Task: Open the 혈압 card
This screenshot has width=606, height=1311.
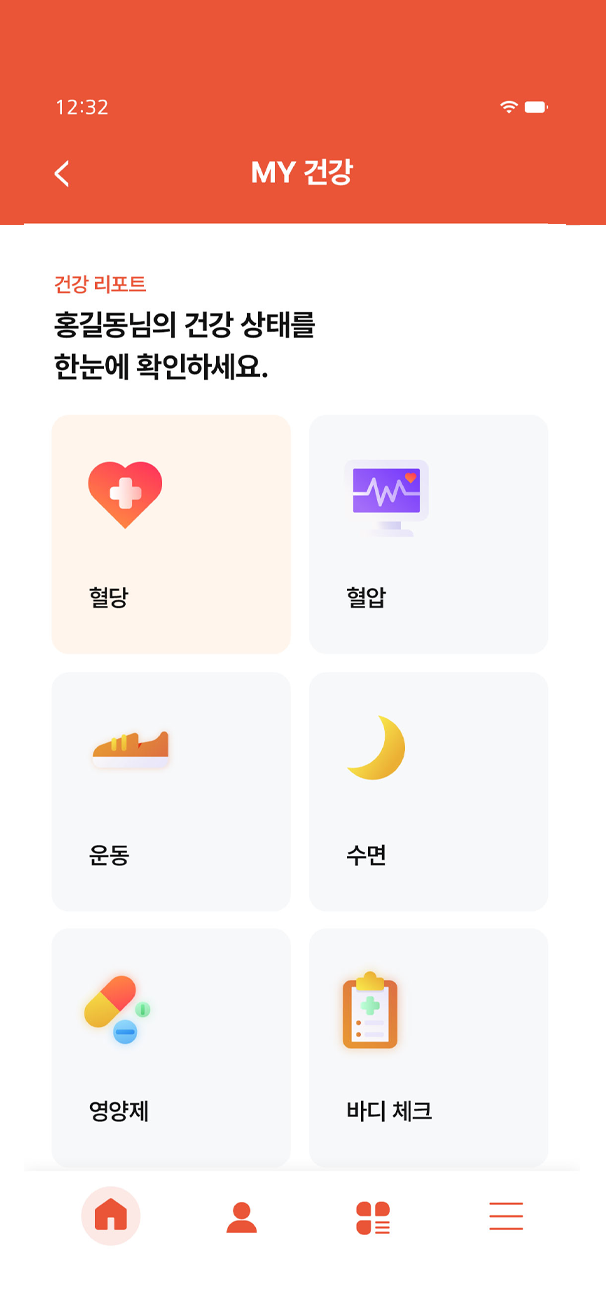Action: click(x=428, y=534)
